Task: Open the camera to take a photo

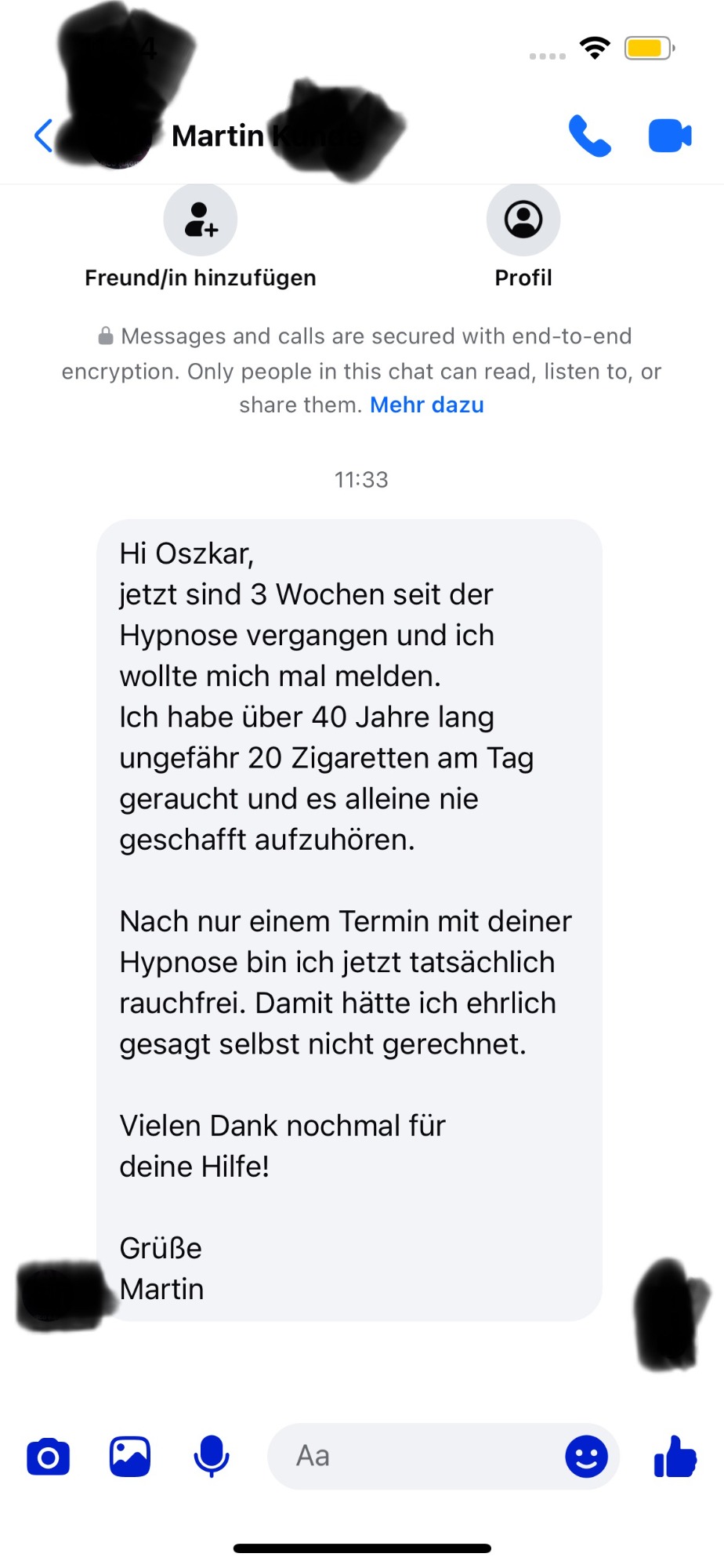Action: tap(49, 1457)
